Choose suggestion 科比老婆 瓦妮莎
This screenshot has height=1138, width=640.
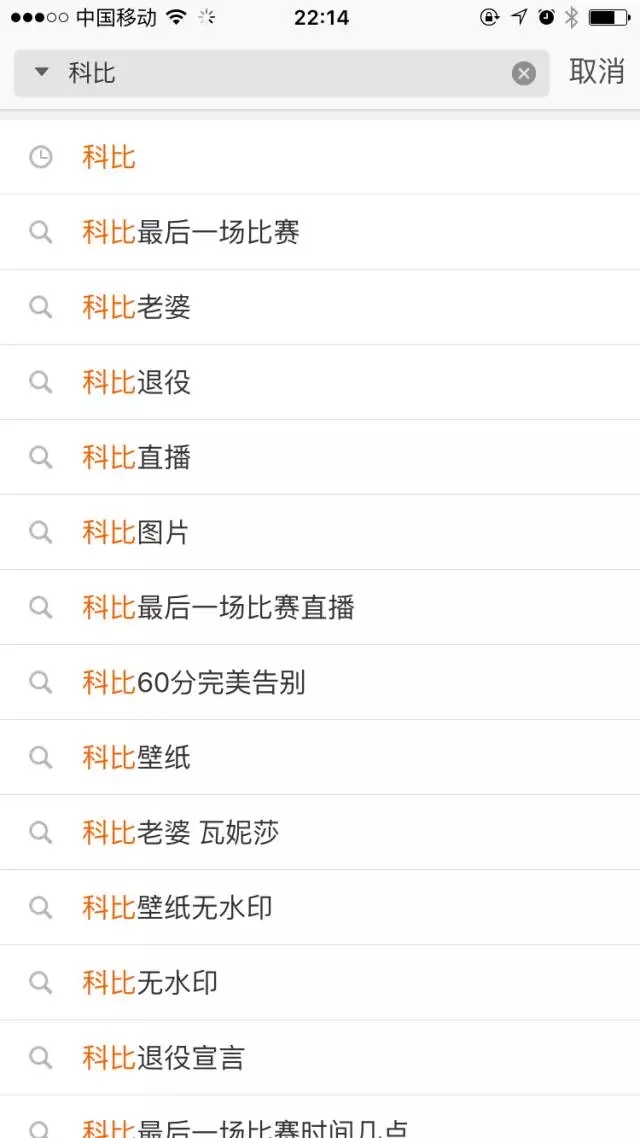(x=320, y=832)
